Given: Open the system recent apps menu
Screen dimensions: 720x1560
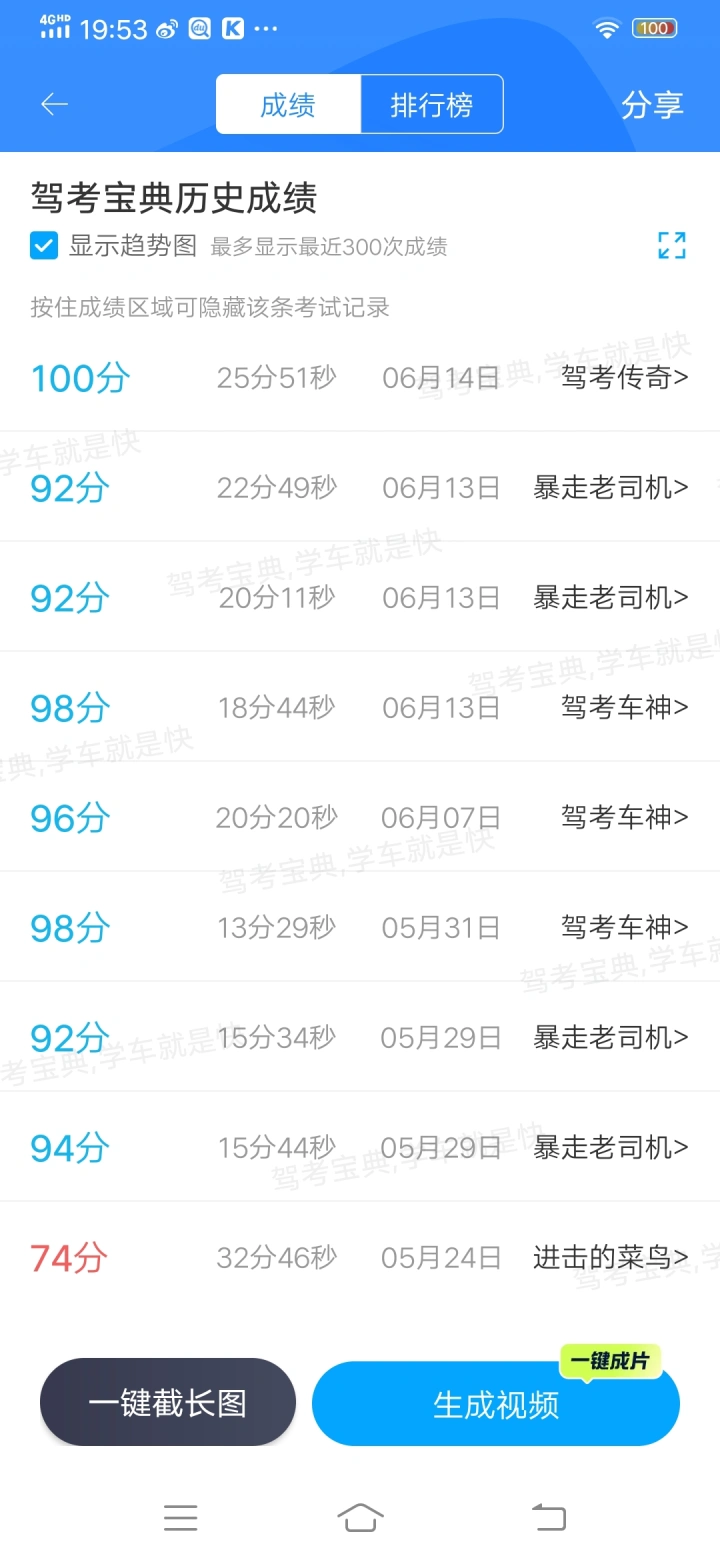Looking at the screenshot, I should point(181,1517).
